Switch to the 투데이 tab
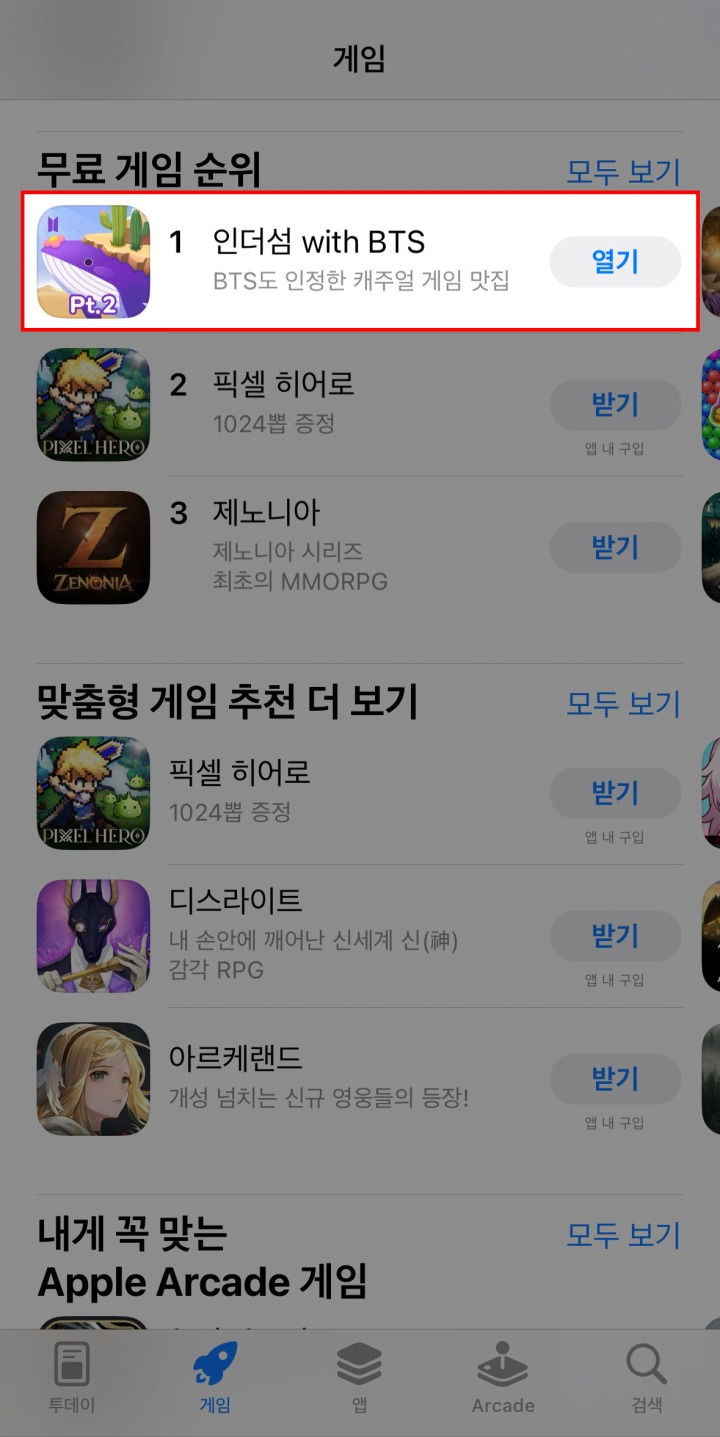The width and height of the screenshot is (720, 1437). click(x=72, y=1378)
